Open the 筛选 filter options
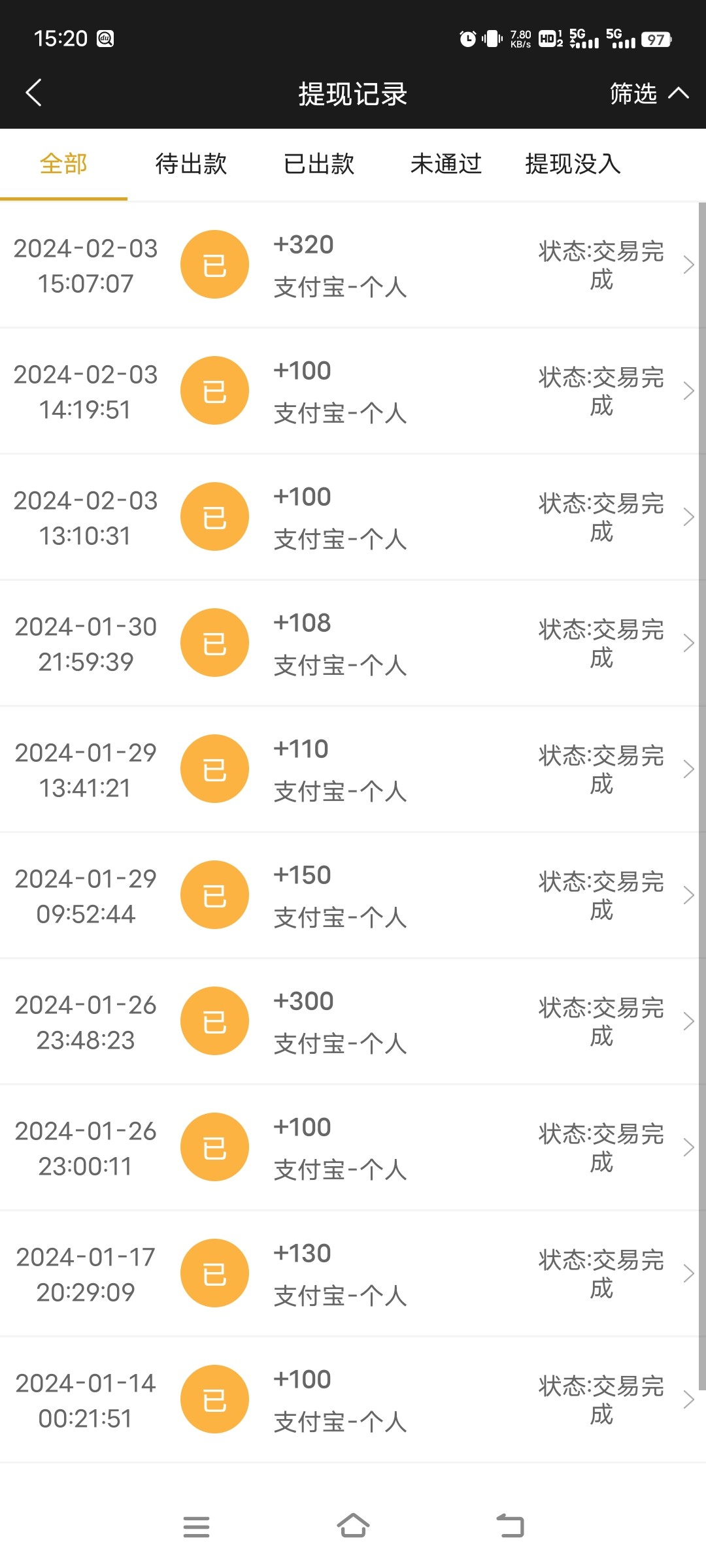The height and width of the screenshot is (1568, 706). (631, 93)
